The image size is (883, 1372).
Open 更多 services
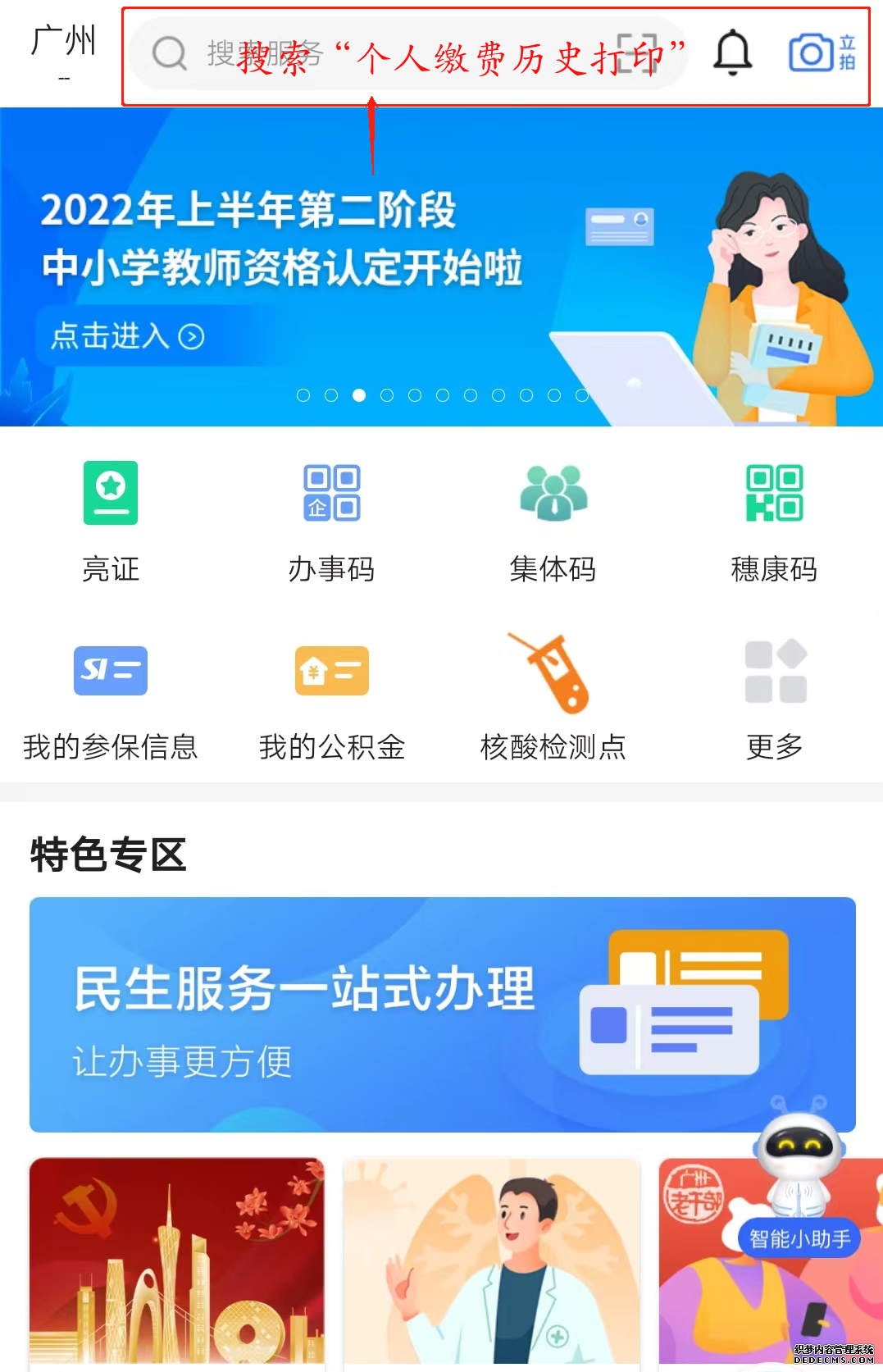[774, 702]
